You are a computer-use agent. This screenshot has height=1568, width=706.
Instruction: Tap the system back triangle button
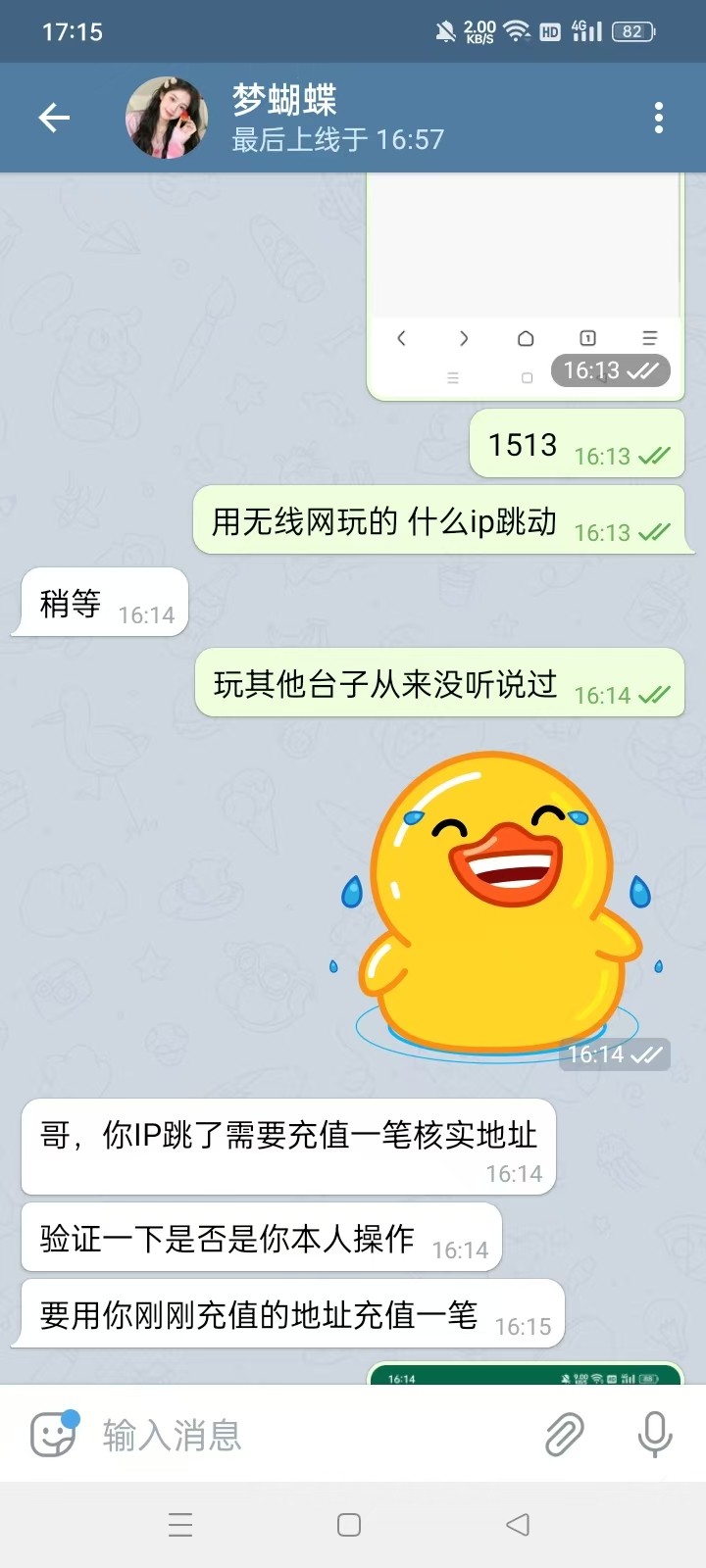[518, 1525]
